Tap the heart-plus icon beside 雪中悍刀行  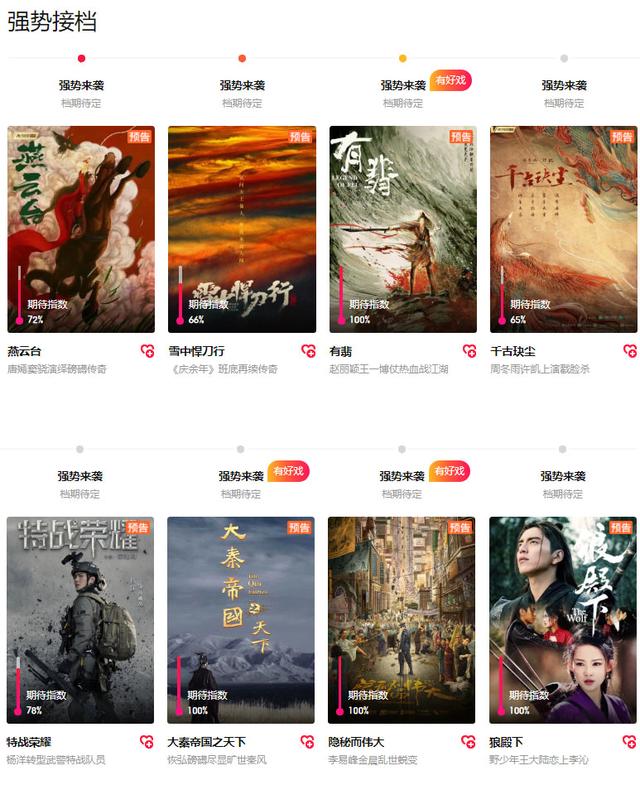[x=308, y=351]
